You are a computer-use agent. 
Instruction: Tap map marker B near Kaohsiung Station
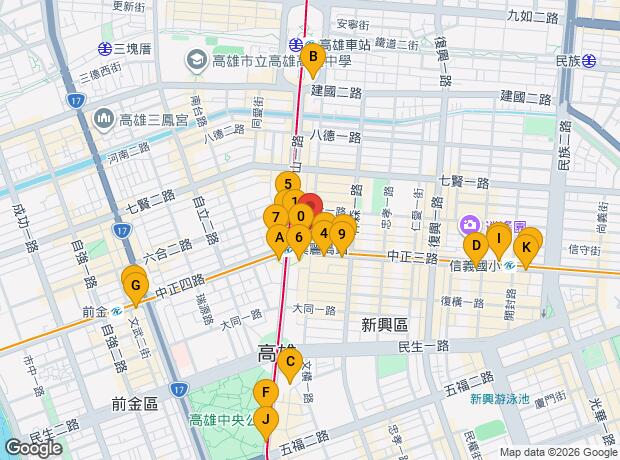coord(313,58)
